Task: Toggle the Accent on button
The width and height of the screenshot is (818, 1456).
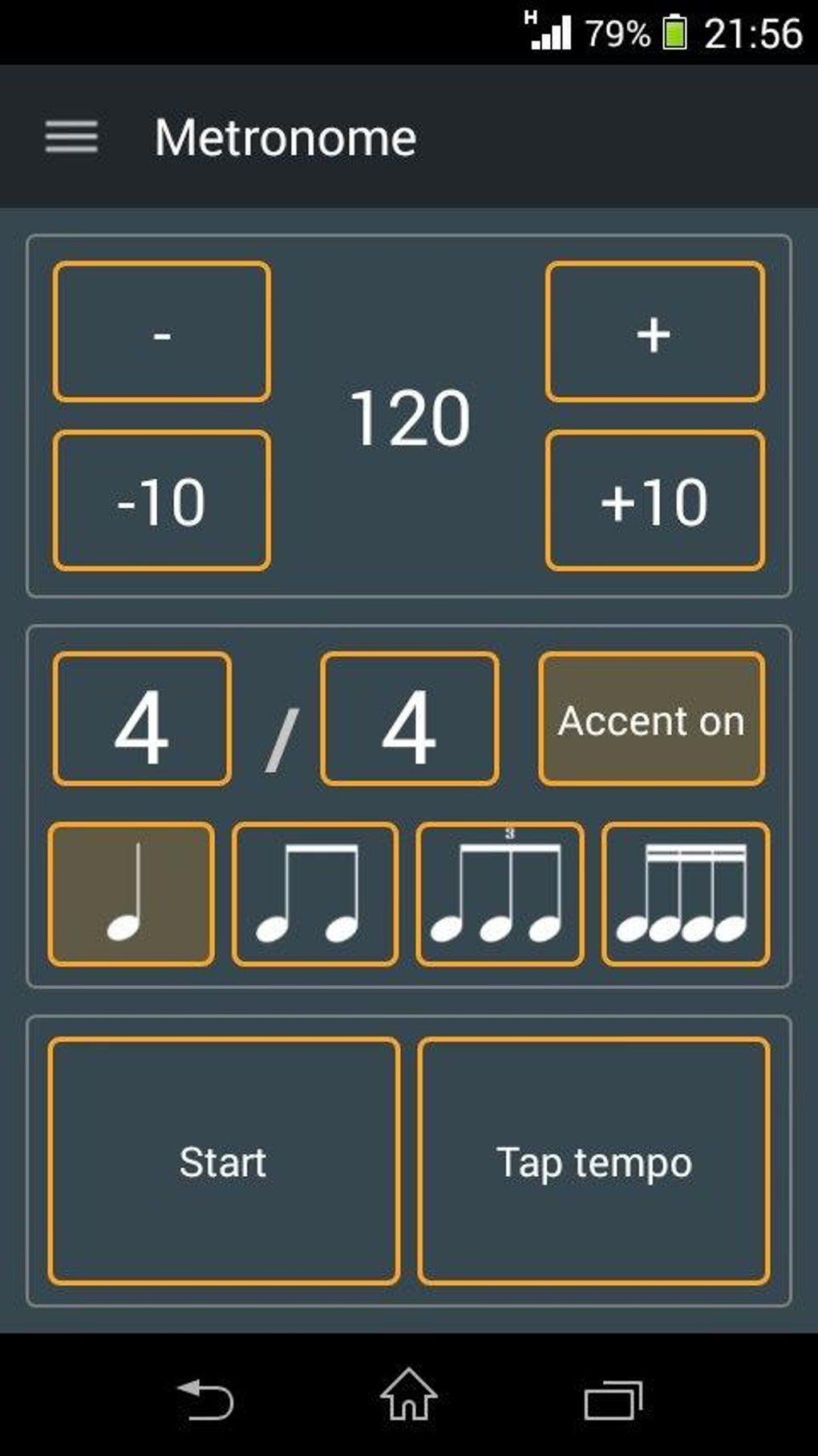Action: (651, 719)
